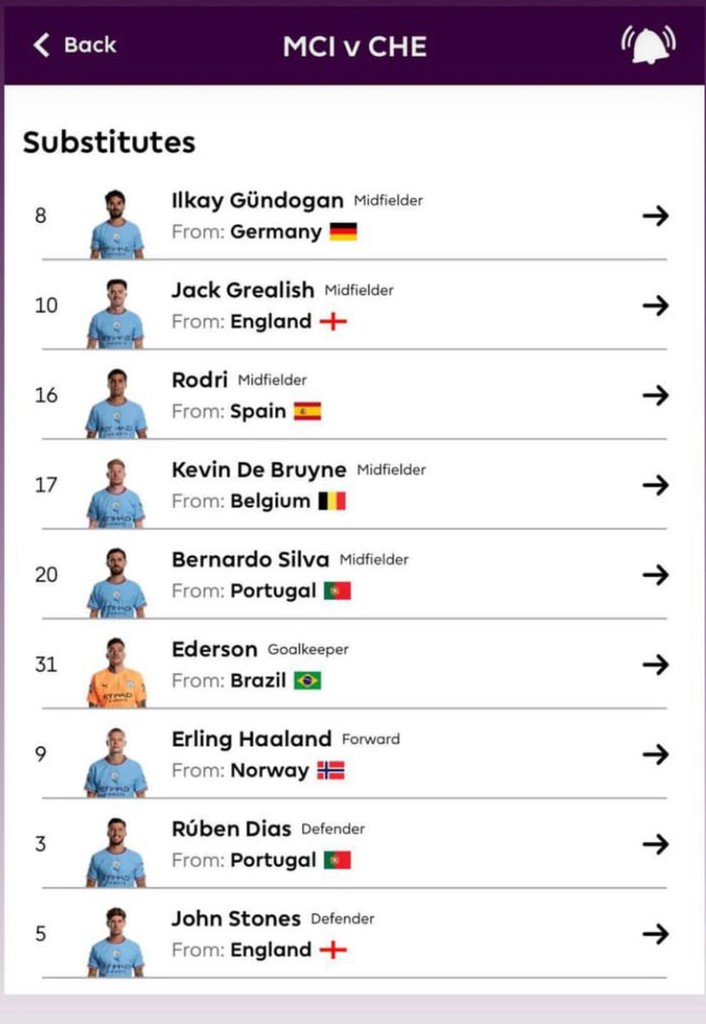View Bernardo Silva's player page
Image resolution: width=706 pixels, height=1024 pixels.
pos(655,575)
